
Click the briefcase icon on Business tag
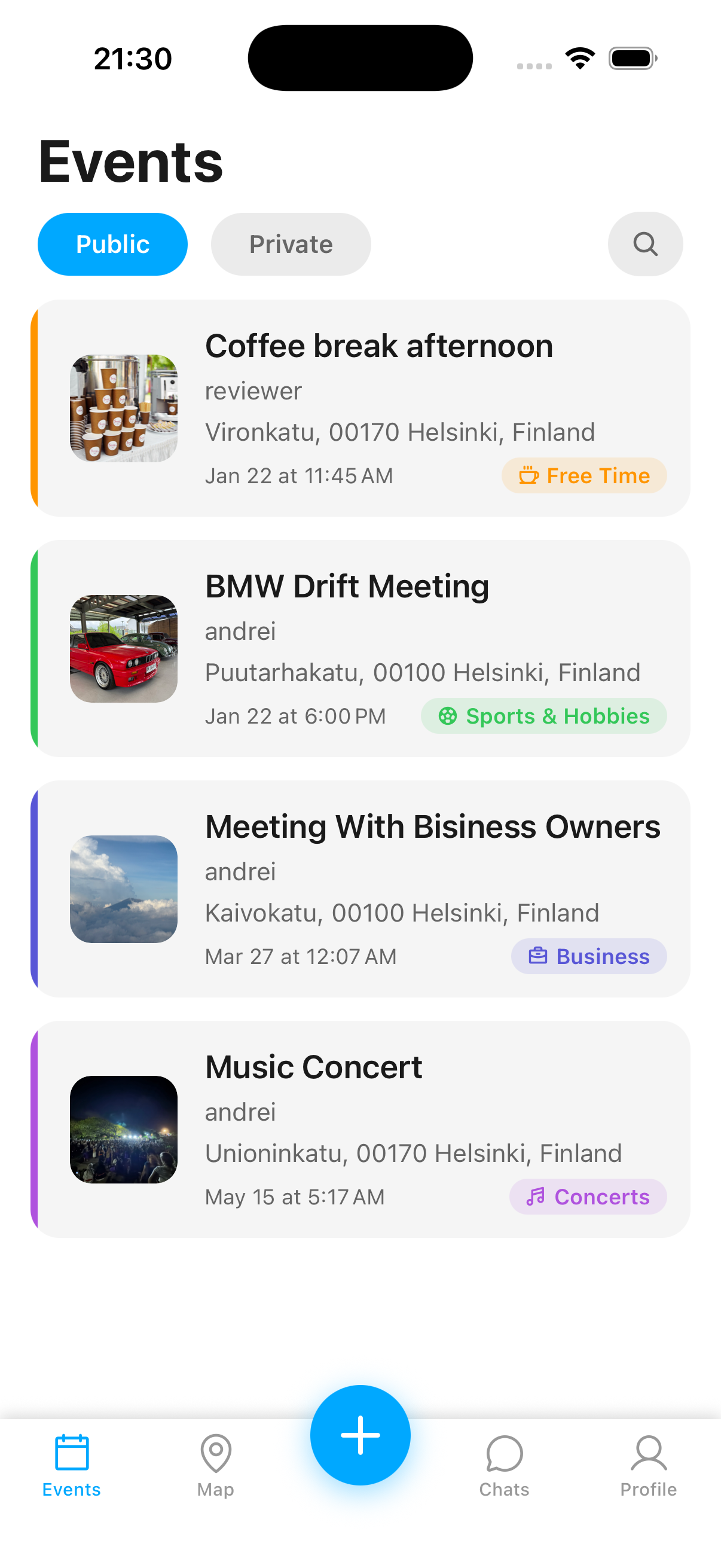coord(538,956)
